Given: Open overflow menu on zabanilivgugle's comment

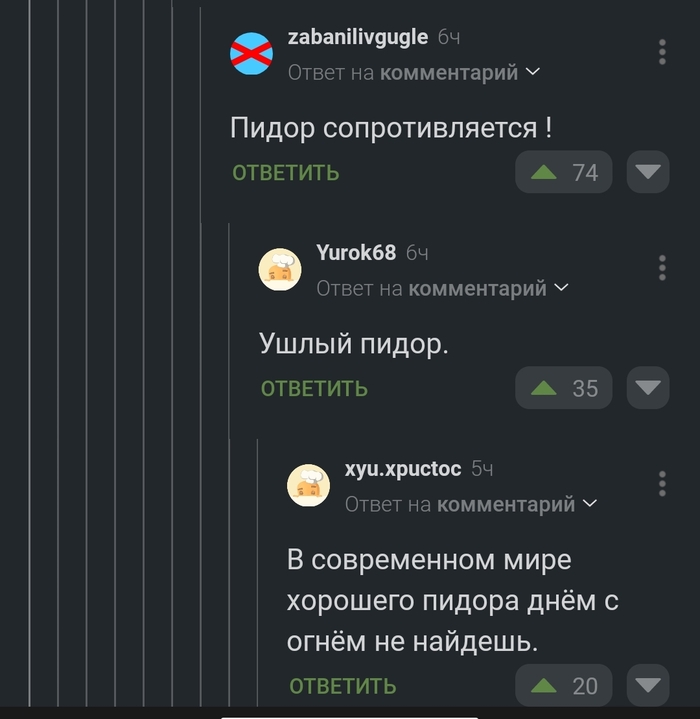Looking at the screenshot, I should pos(662,52).
